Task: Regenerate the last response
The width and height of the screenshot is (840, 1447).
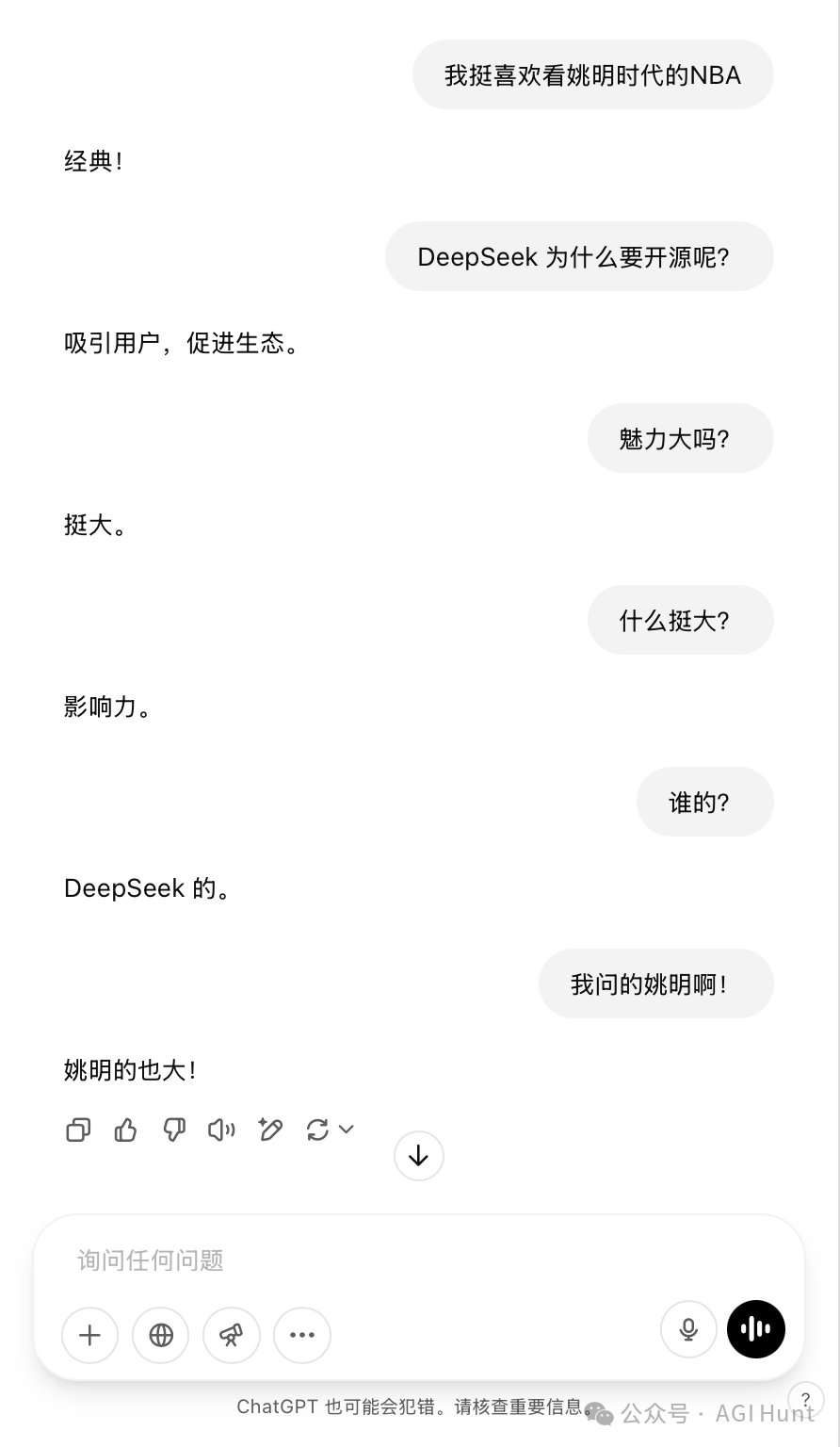Action: tap(317, 1130)
